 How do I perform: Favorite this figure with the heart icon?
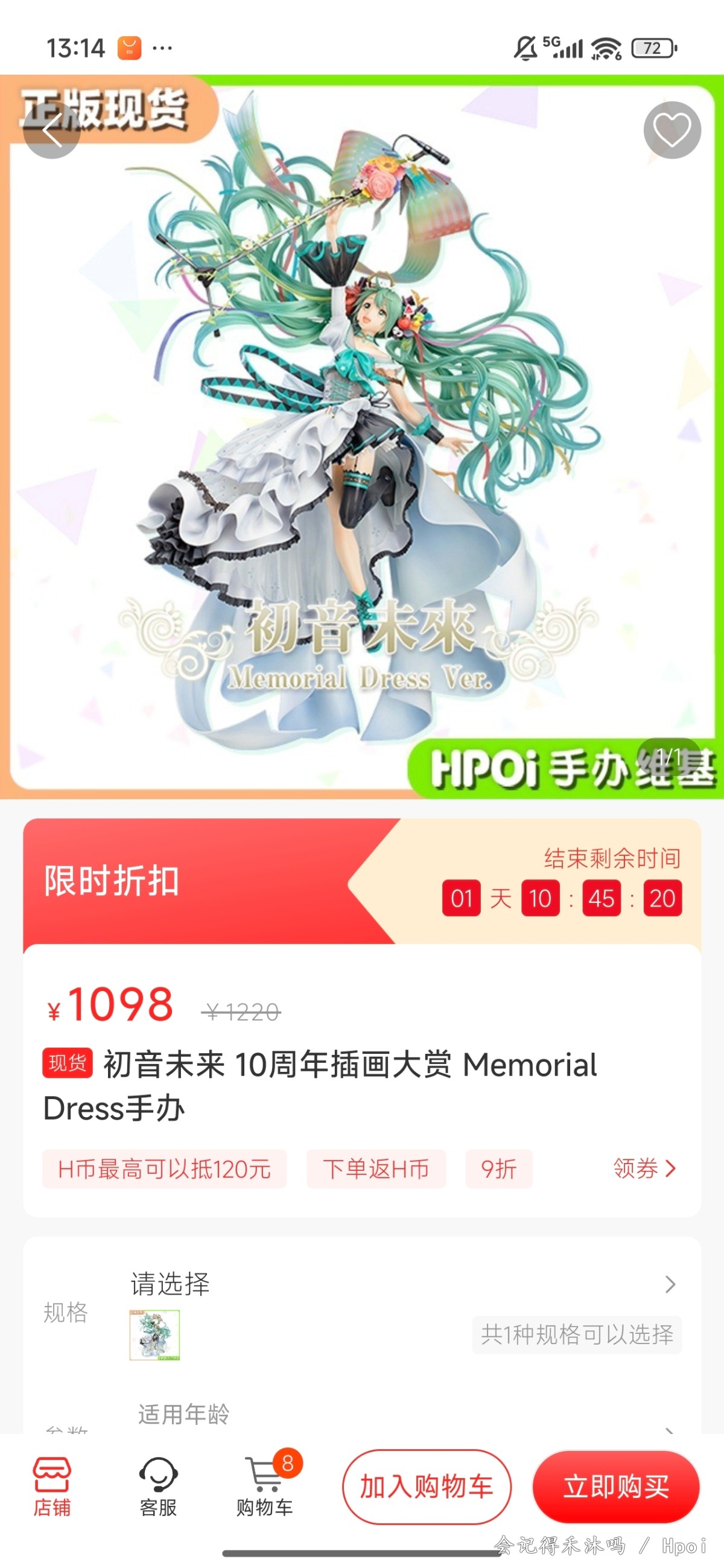[672, 130]
